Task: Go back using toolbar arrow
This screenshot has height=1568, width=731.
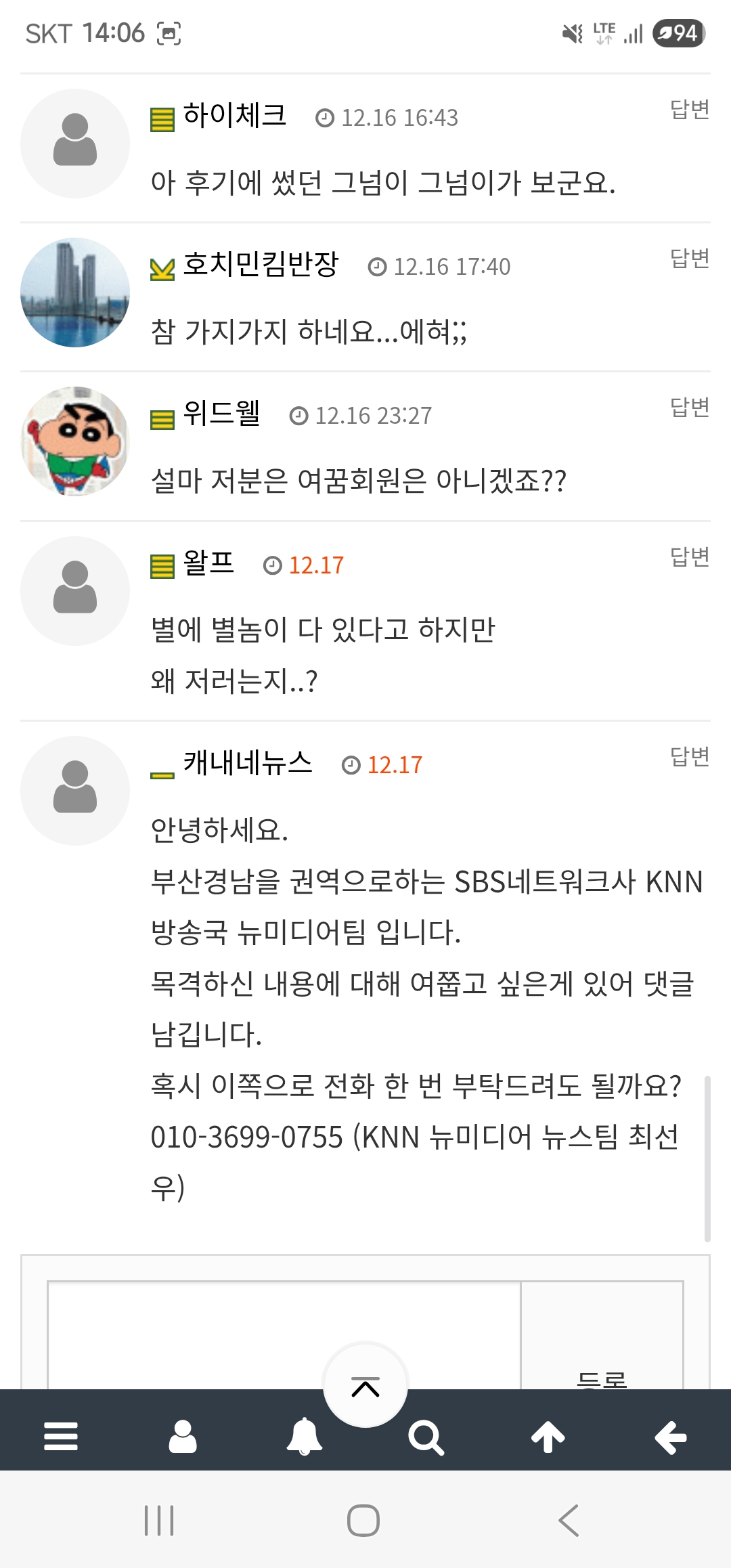Action: tap(670, 1436)
